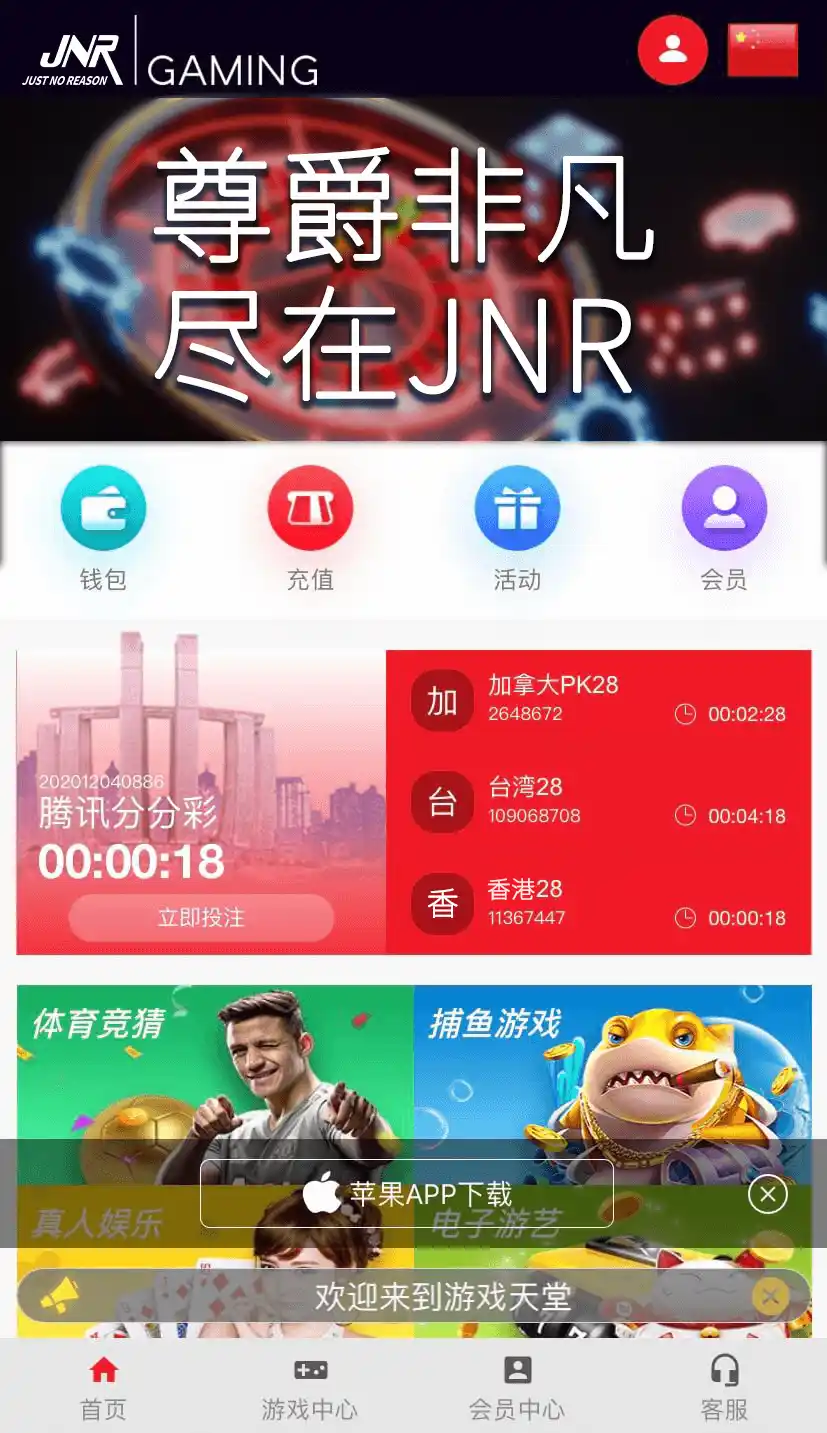The width and height of the screenshot is (827, 1433).
Task: Open the 会员 member shortcut
Action: 724,529
